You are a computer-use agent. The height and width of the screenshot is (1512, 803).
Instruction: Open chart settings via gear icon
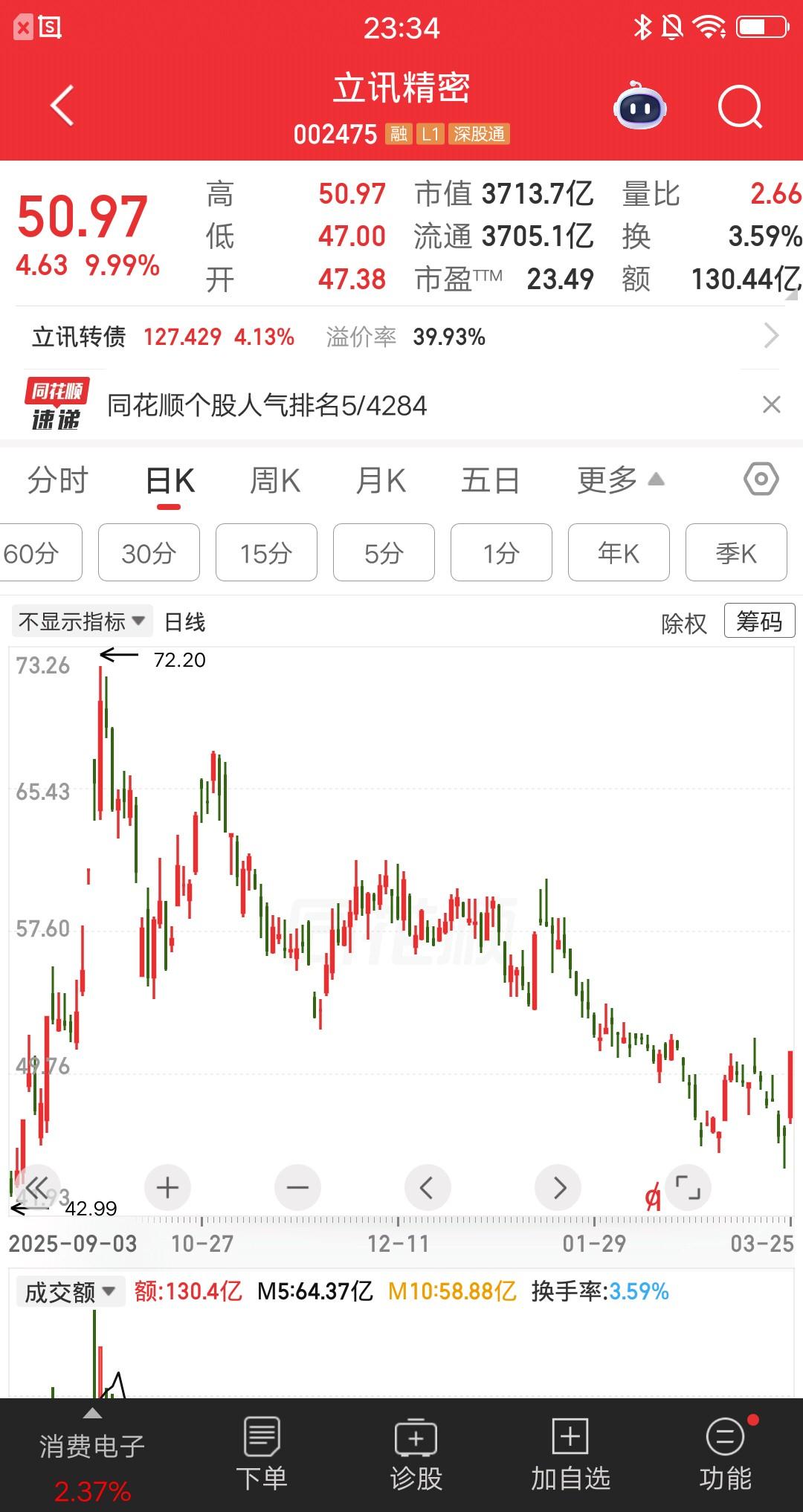tap(760, 479)
